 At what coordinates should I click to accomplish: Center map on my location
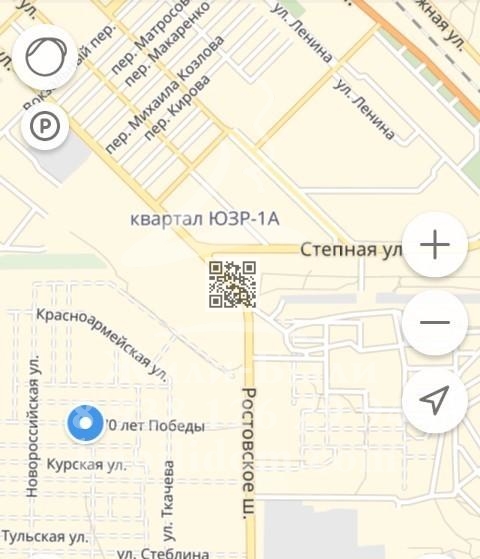tap(435, 401)
